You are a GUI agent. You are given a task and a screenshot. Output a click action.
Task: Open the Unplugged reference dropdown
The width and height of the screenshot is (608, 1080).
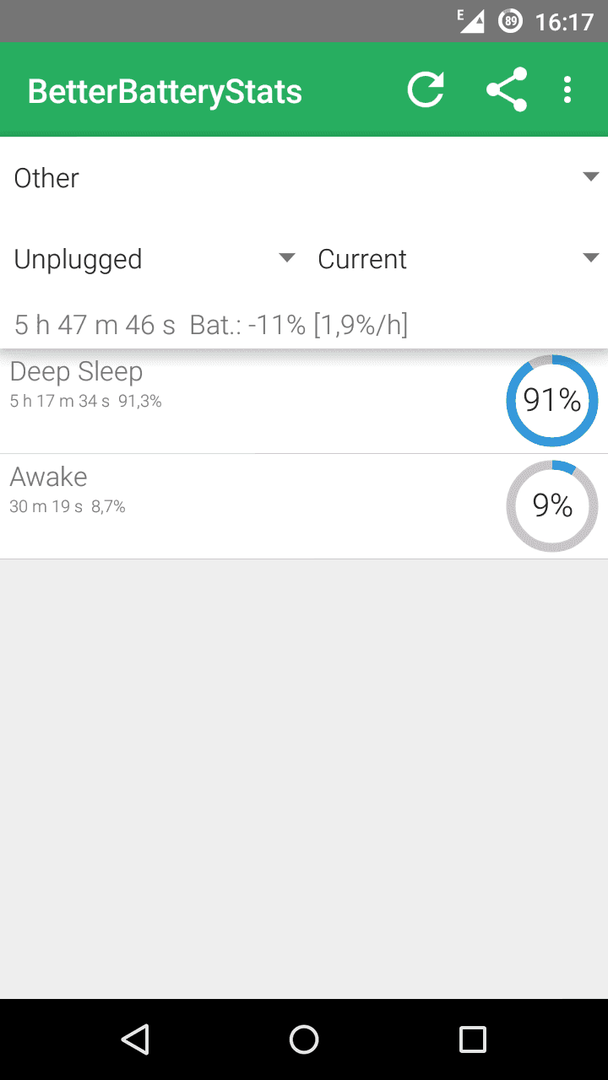[x=152, y=259]
